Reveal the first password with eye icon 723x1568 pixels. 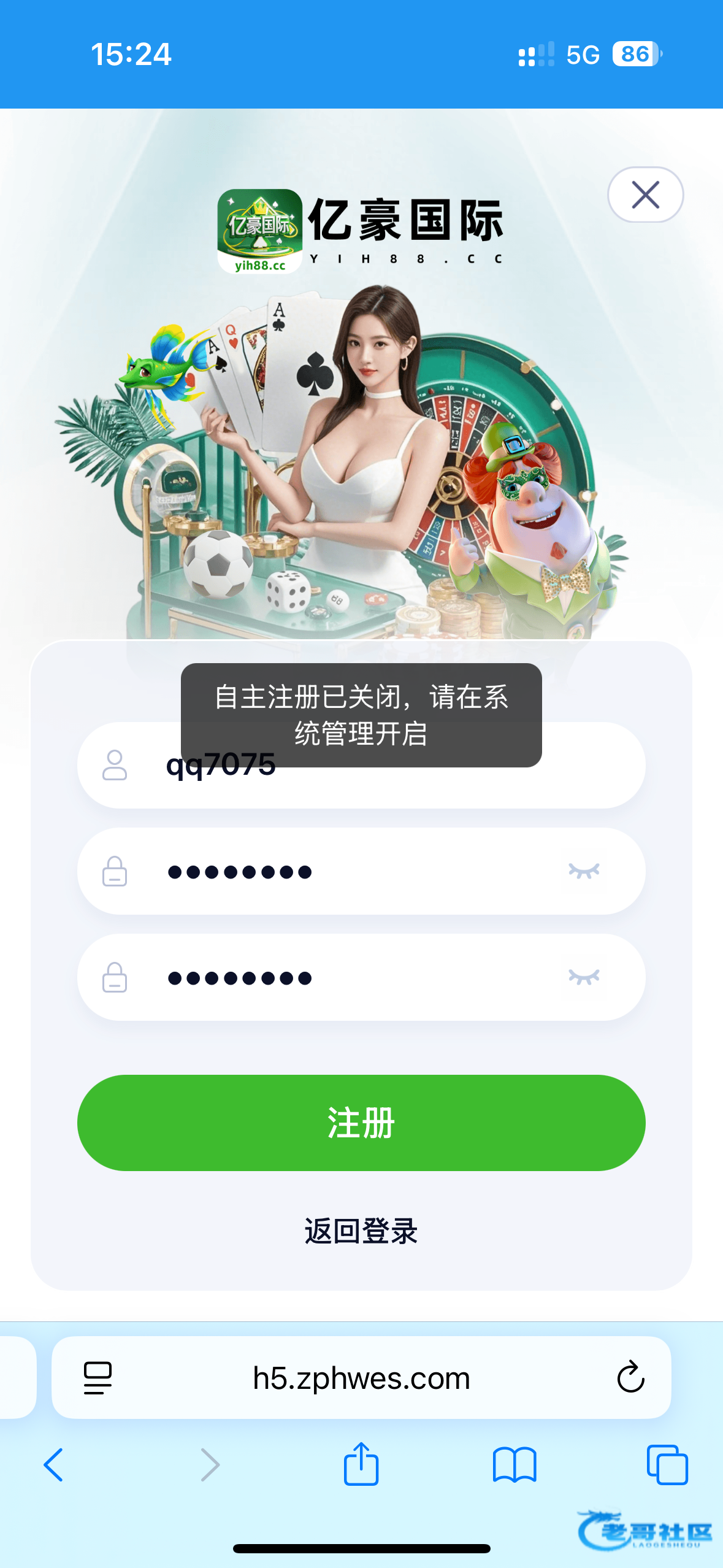[x=584, y=871]
